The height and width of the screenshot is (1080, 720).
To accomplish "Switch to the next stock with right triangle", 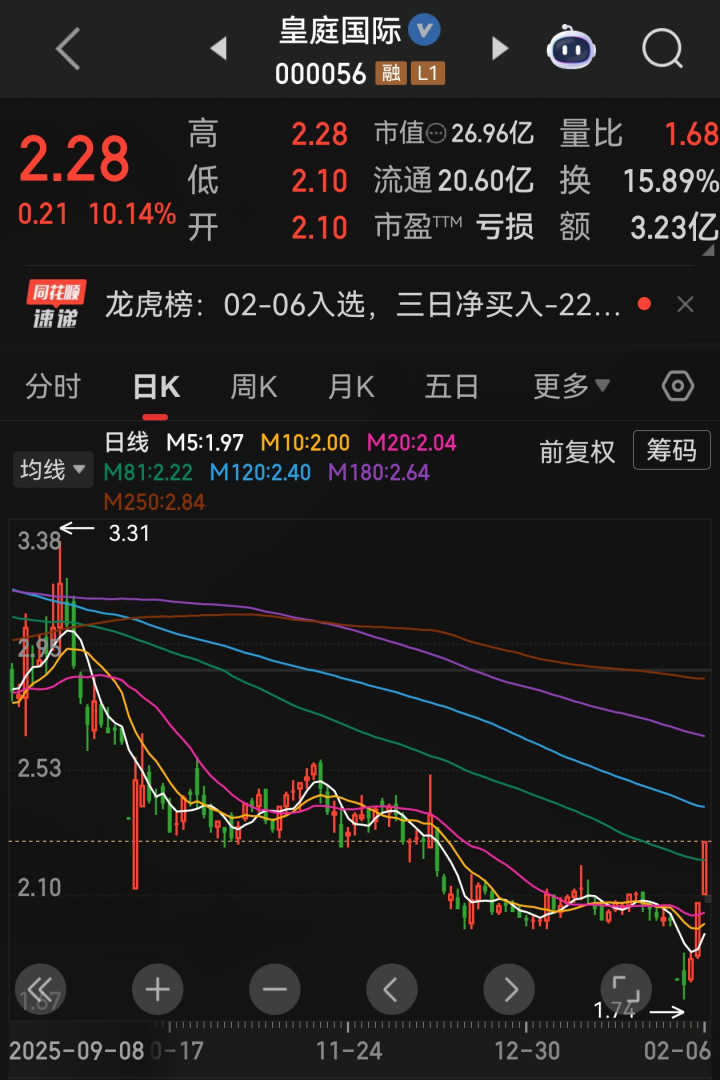I will tap(500, 48).
